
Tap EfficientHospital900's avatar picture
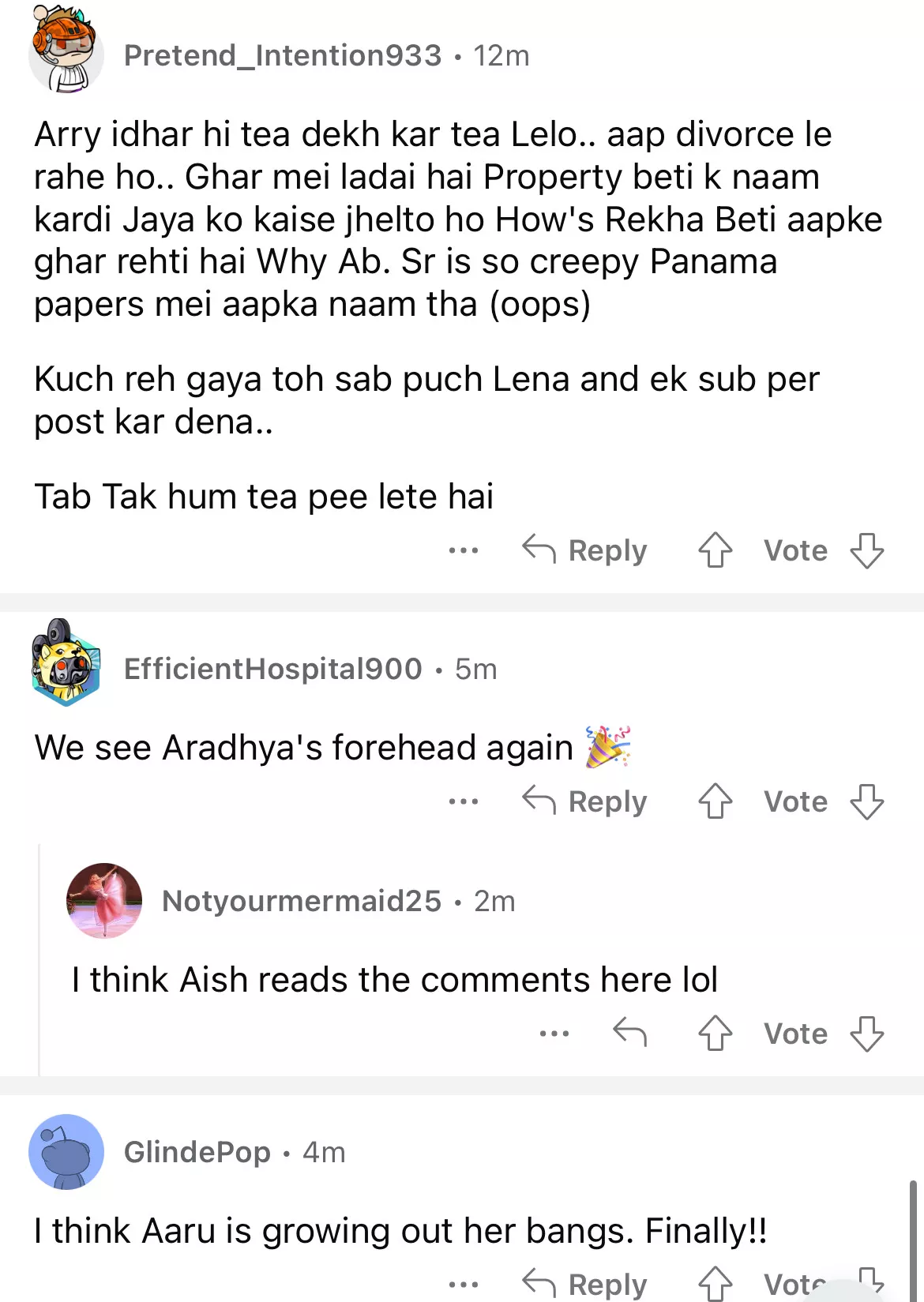point(66,663)
